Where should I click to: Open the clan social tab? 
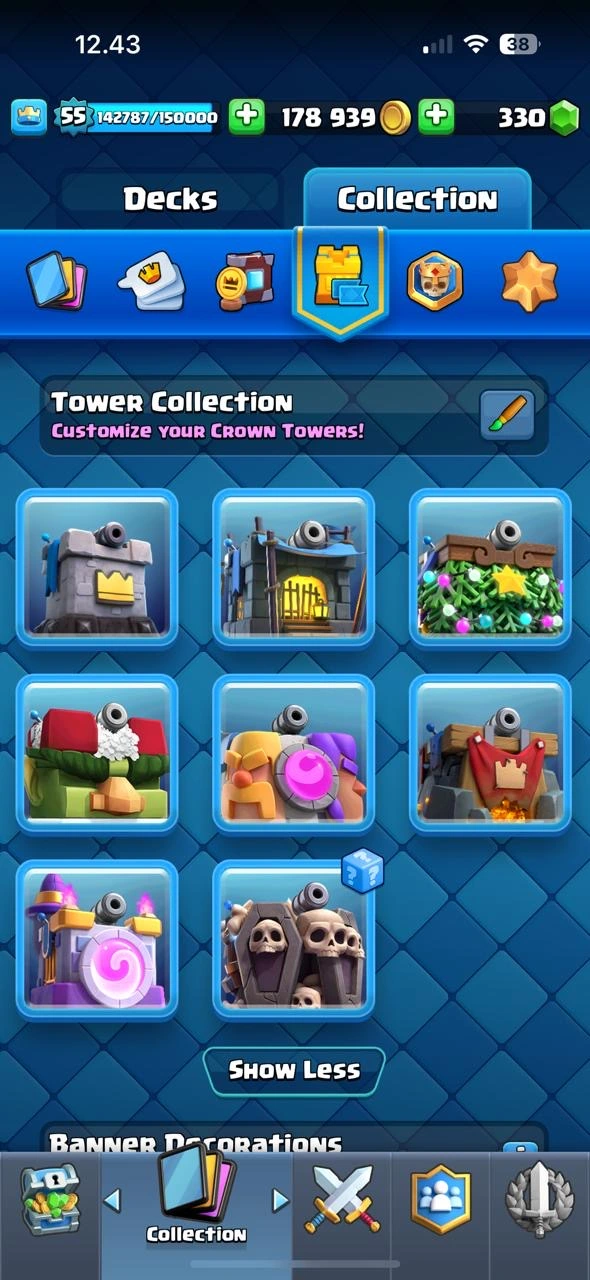(x=440, y=1200)
